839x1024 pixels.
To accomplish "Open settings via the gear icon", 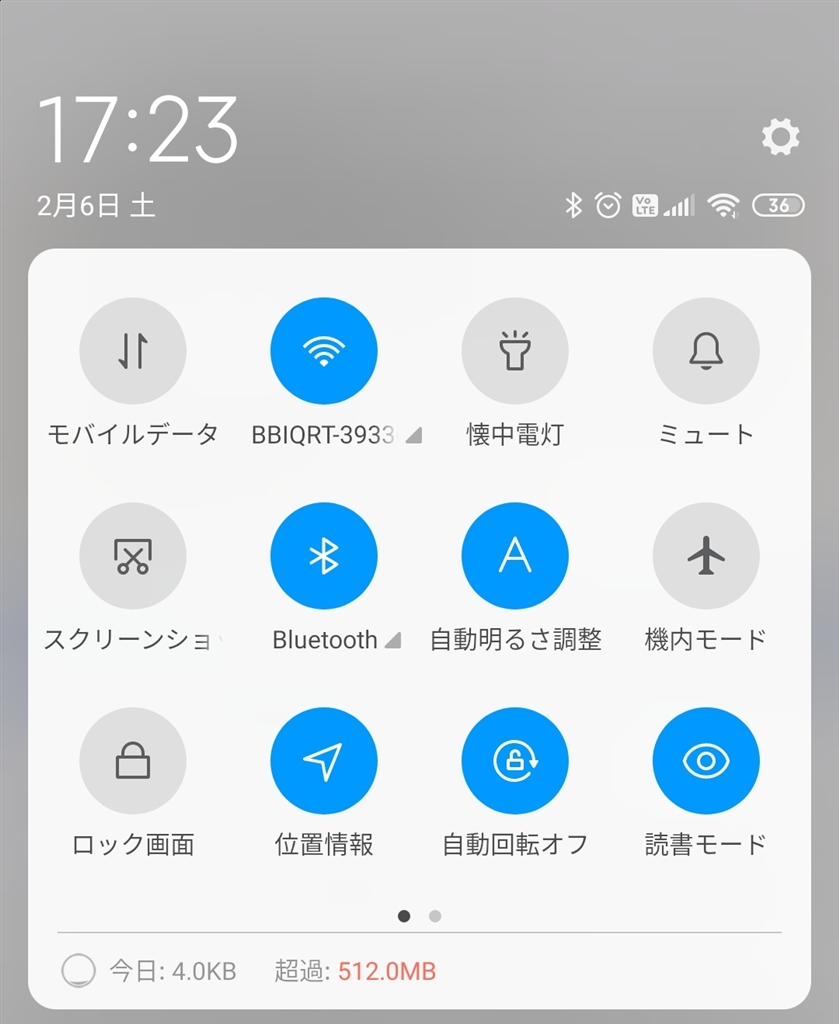I will (x=780, y=136).
